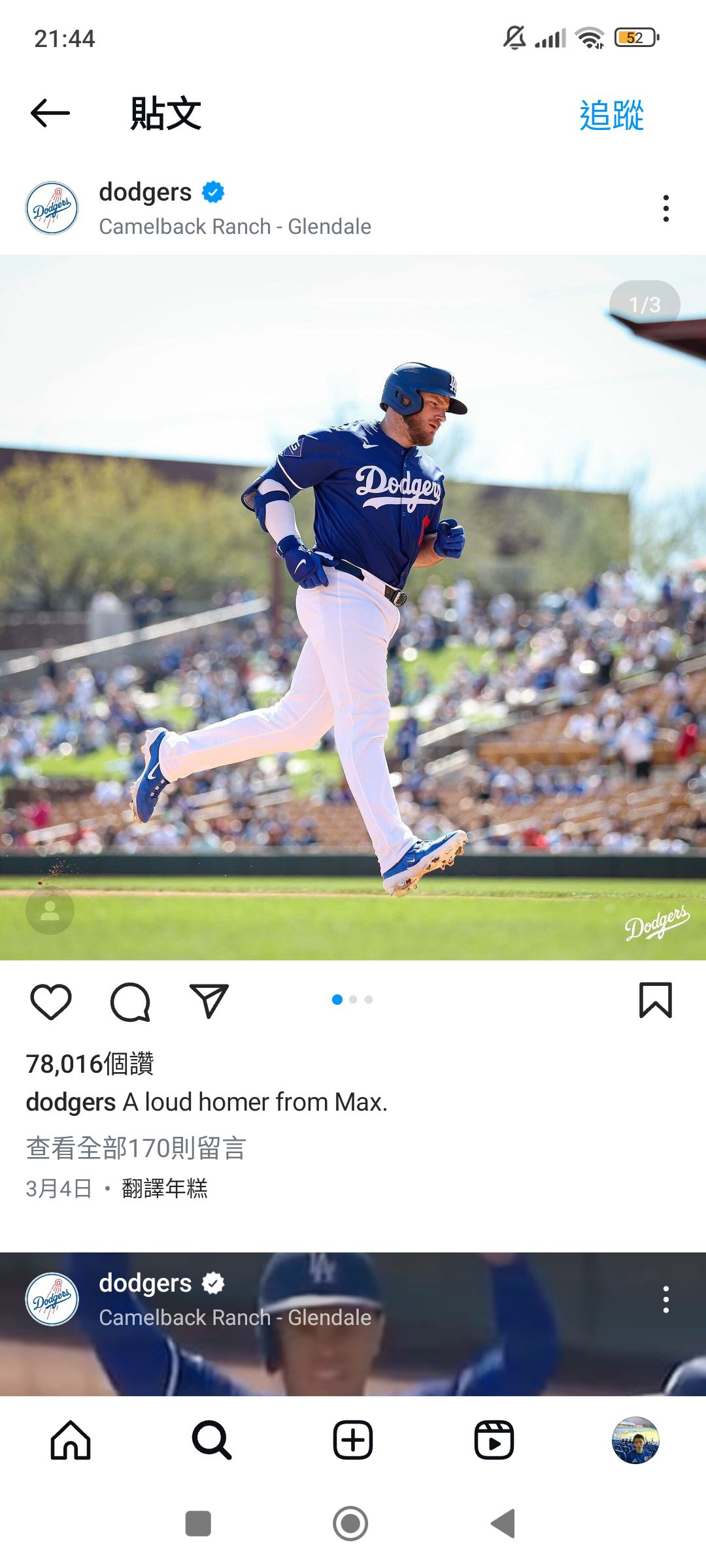View all 170 comments
706x1568 pixels.
click(x=136, y=1148)
